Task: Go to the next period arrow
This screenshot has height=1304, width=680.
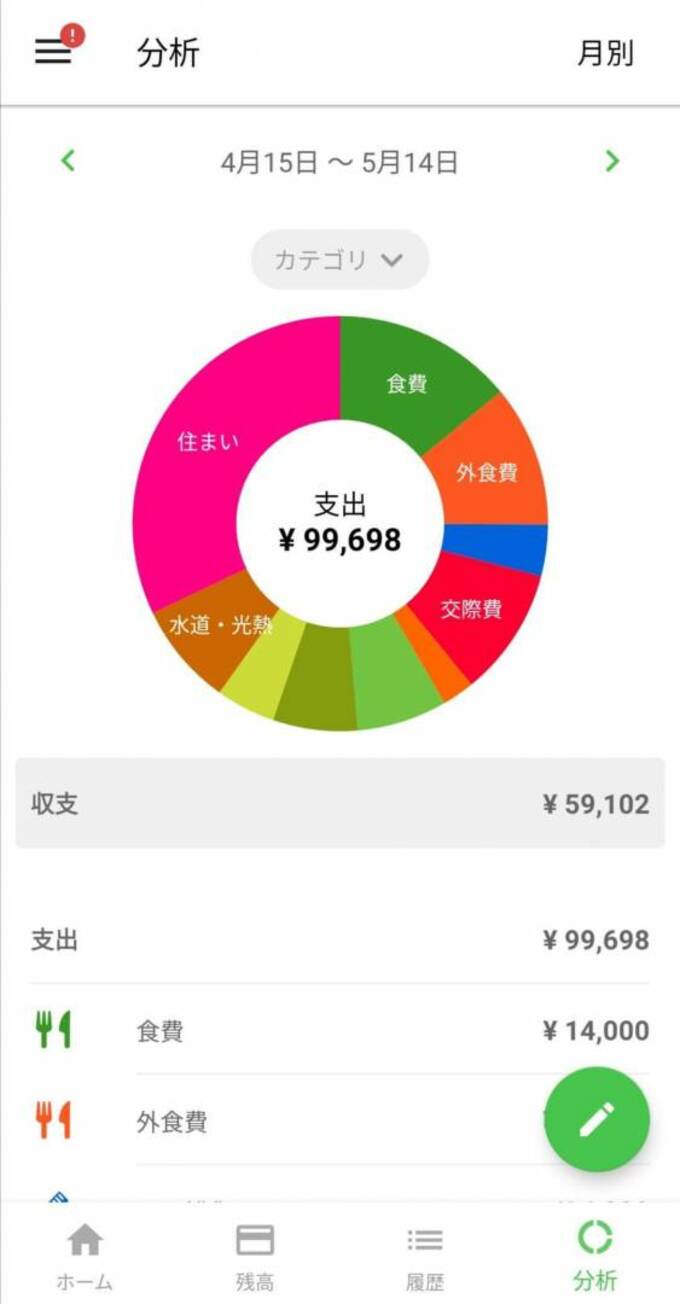Action: click(612, 160)
